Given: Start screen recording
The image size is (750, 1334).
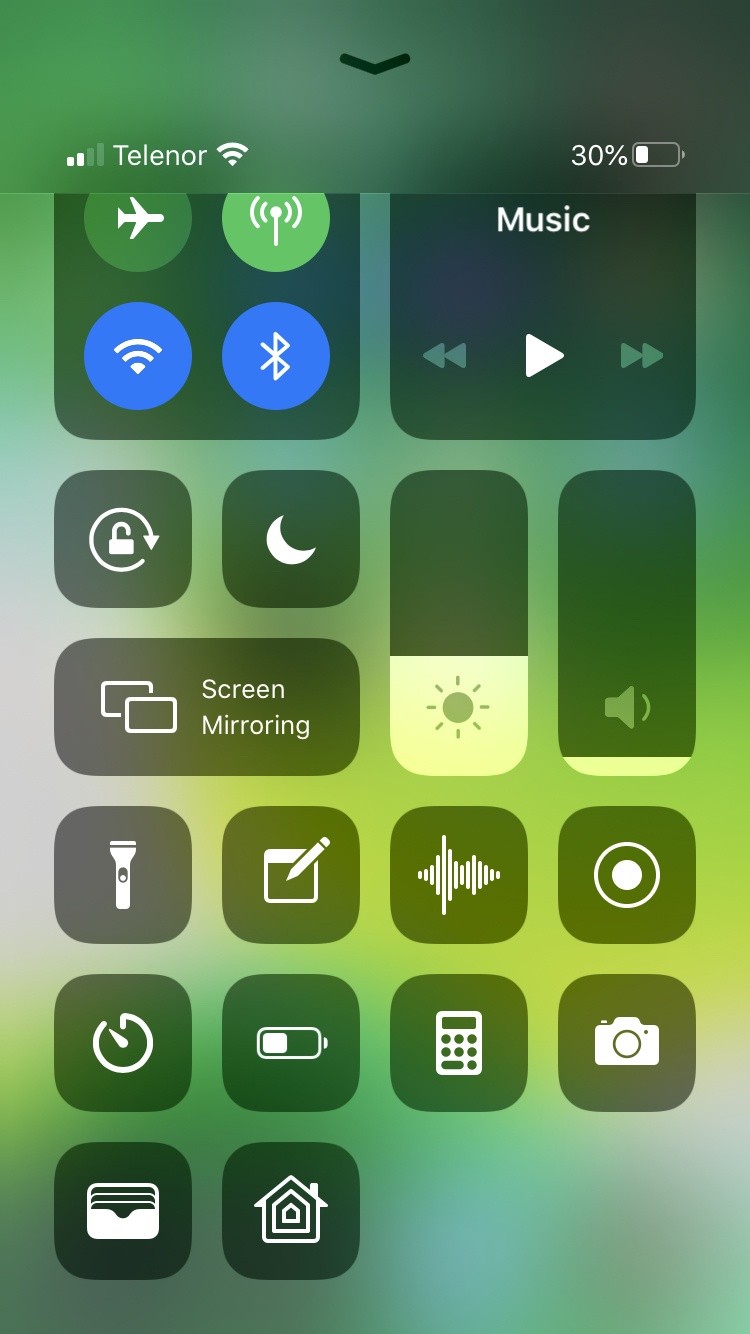Looking at the screenshot, I should pos(627,875).
